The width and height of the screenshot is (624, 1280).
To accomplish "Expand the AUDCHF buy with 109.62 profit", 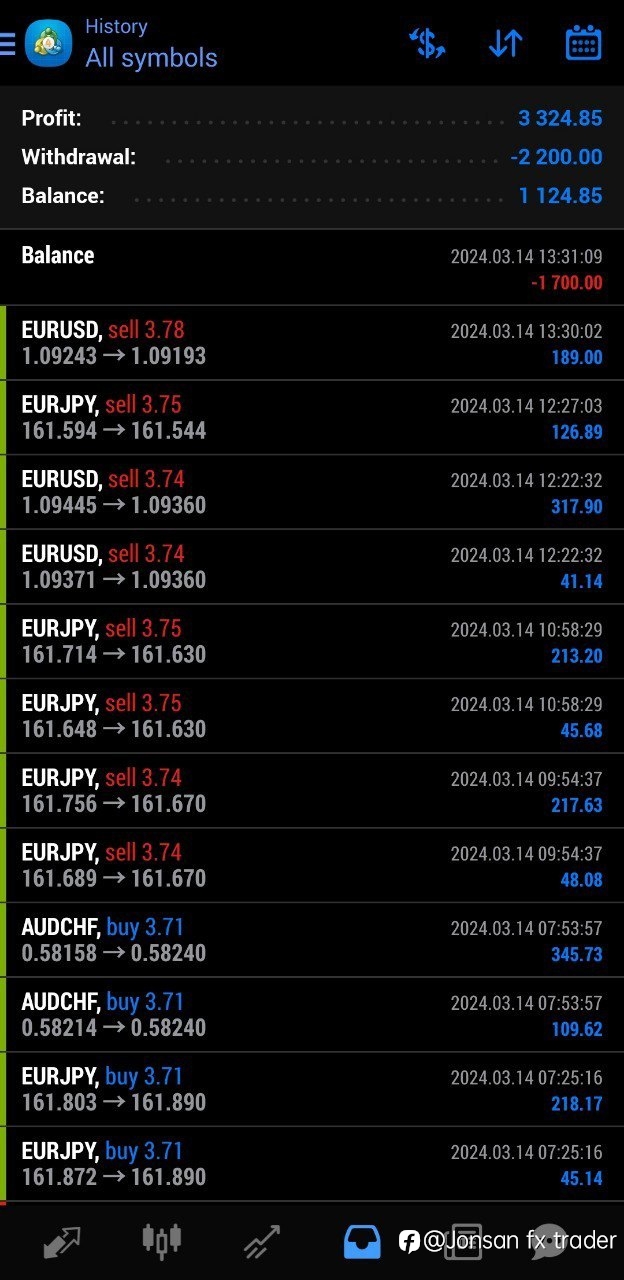I will click(x=312, y=1015).
